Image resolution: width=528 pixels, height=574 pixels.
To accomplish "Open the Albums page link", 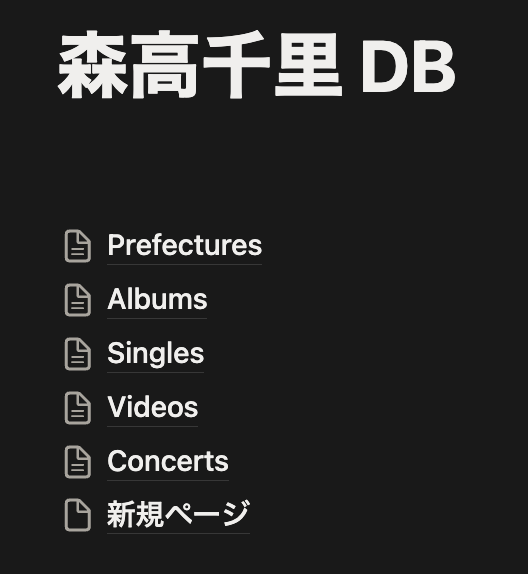I will [x=157, y=299].
